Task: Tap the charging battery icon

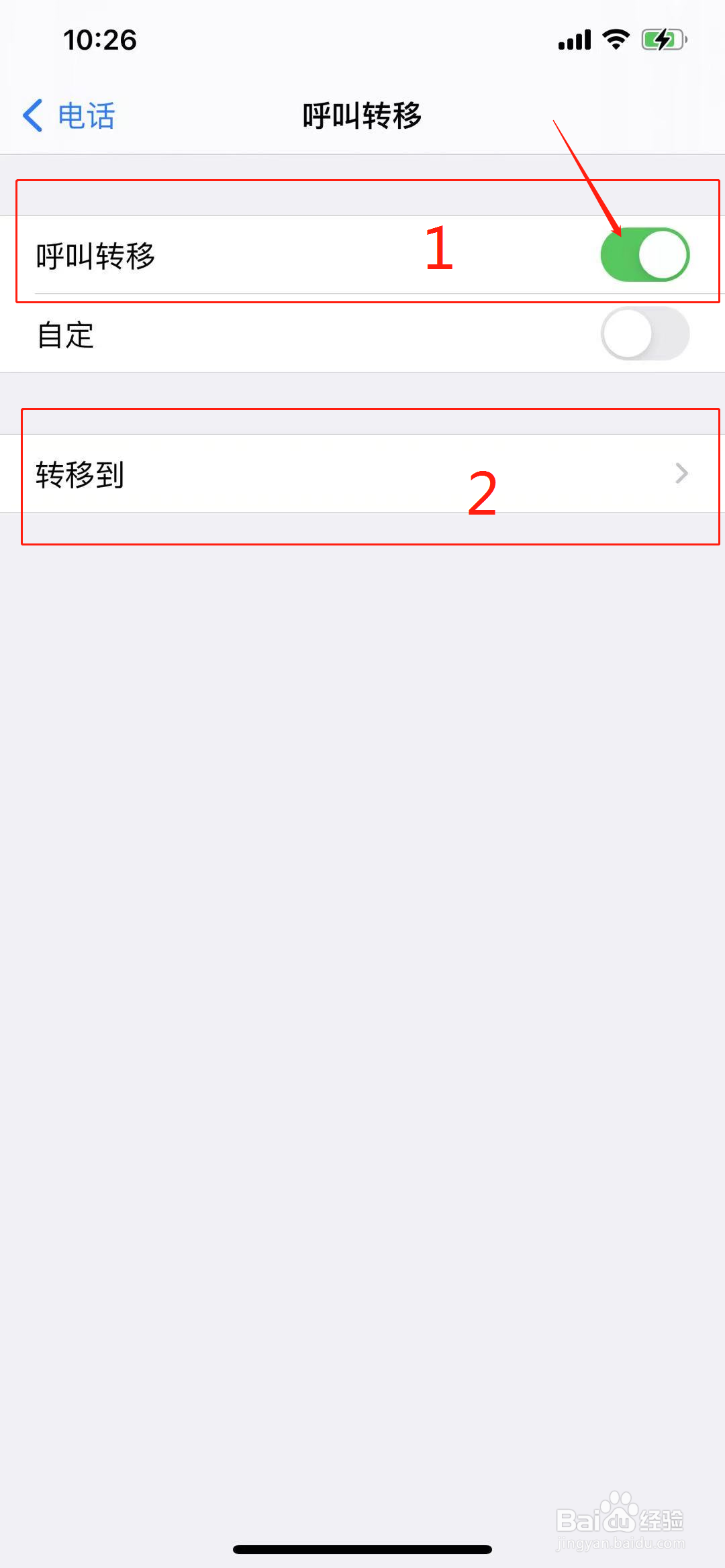Action: coord(663,39)
